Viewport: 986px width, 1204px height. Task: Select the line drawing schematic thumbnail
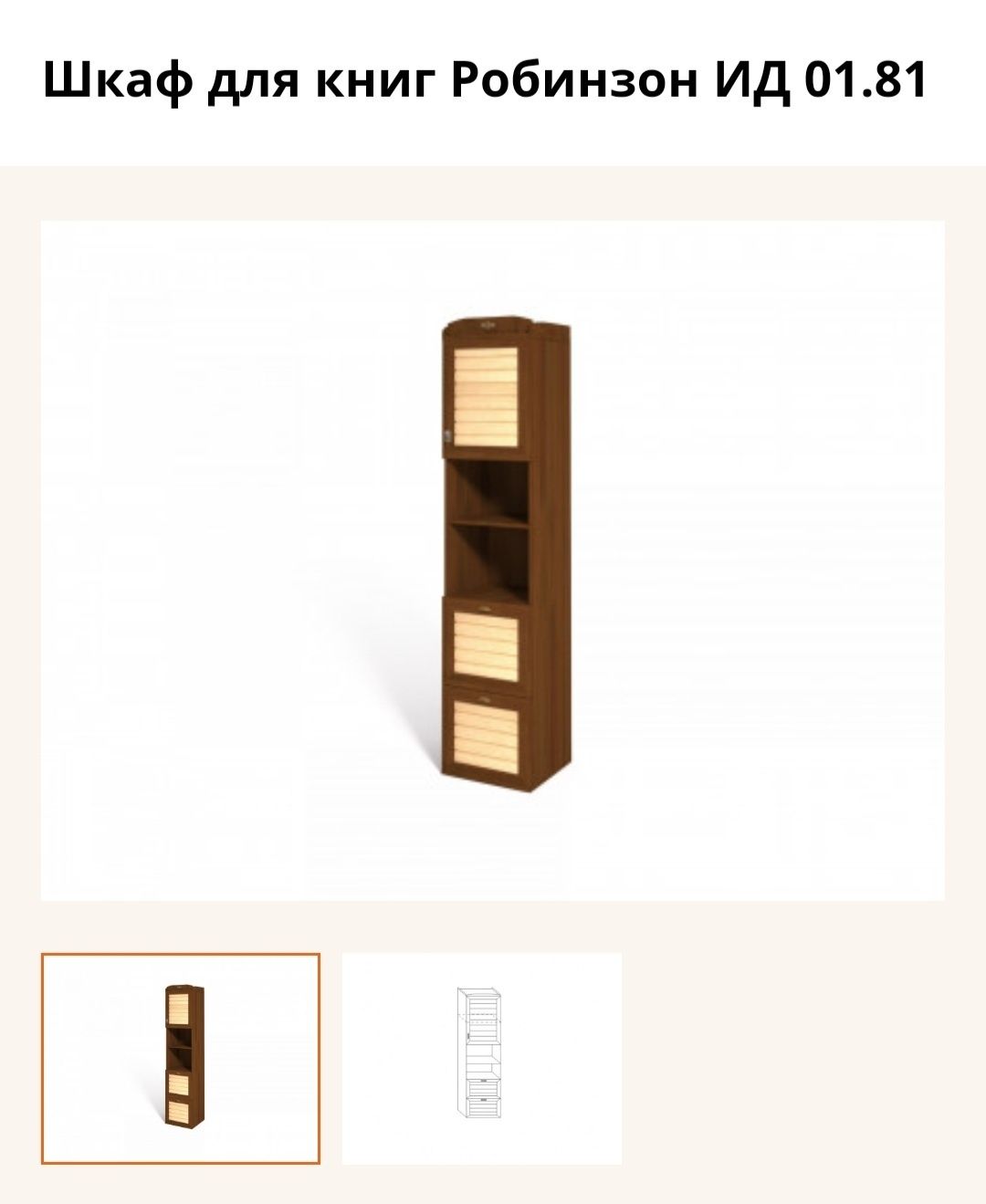pyautogui.click(x=481, y=1058)
